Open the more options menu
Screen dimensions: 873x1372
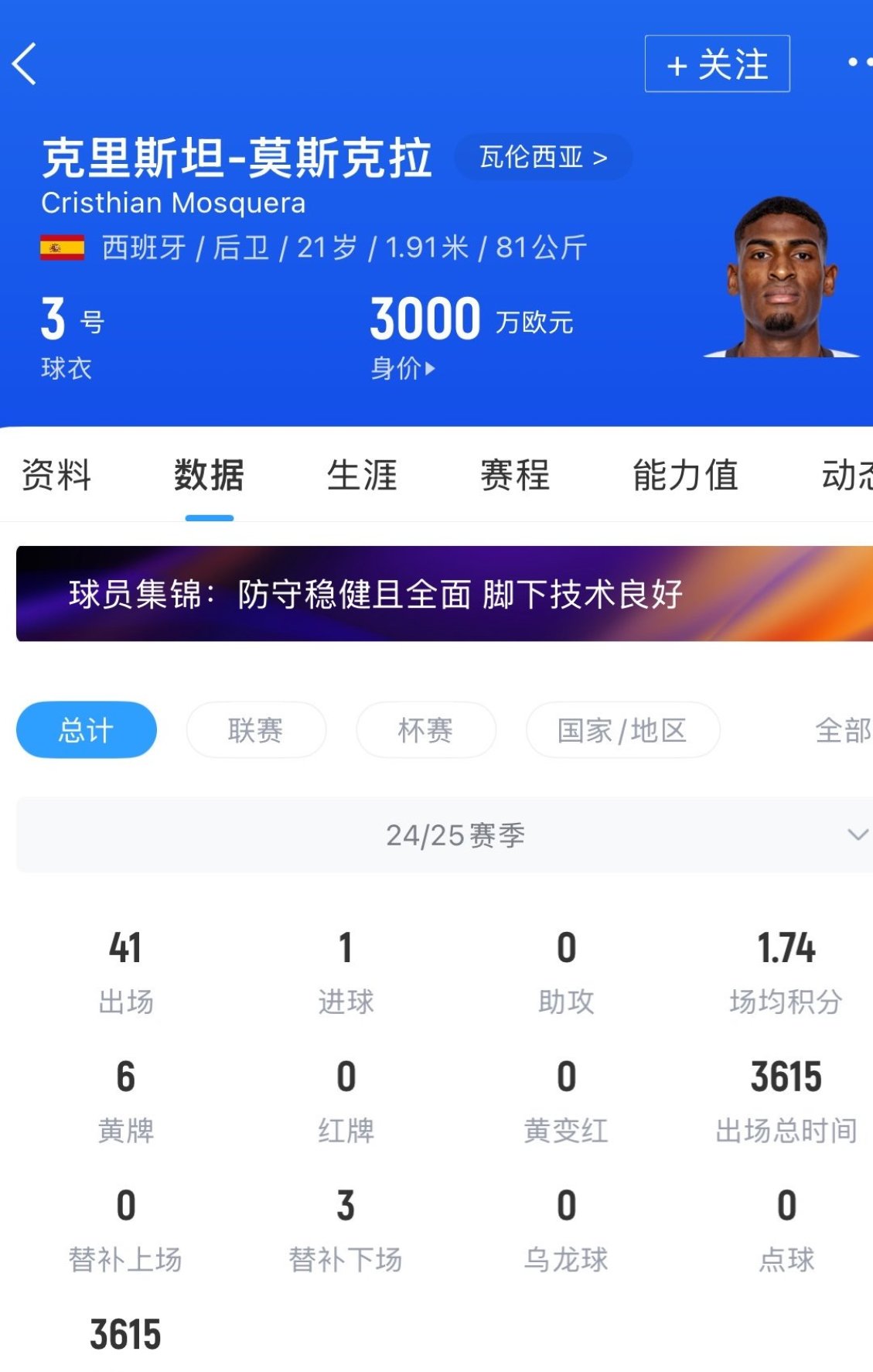(x=858, y=62)
